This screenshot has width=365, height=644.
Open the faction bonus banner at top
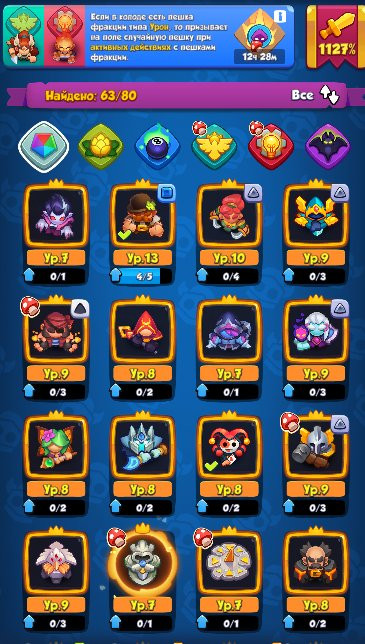(148, 36)
